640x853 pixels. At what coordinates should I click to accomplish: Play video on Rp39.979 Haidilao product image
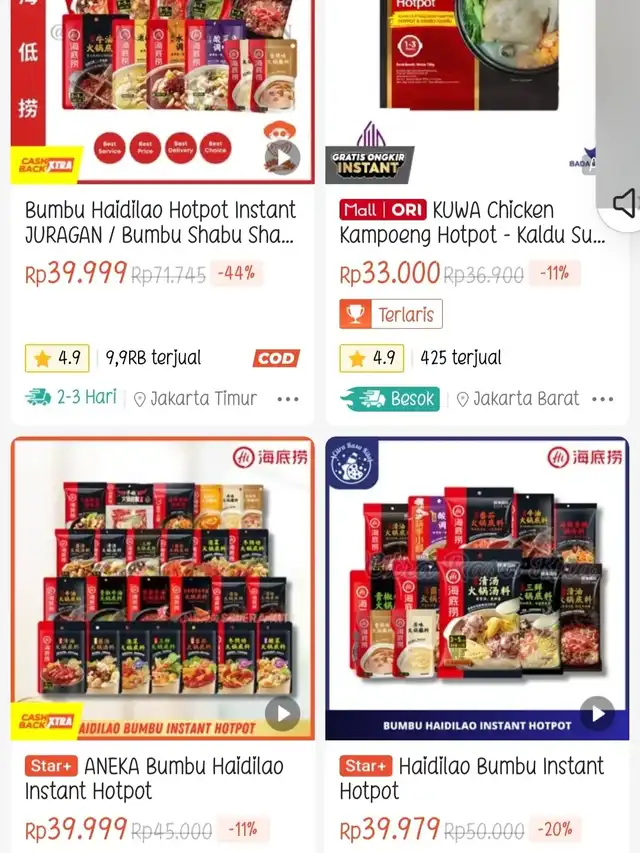coord(597,713)
